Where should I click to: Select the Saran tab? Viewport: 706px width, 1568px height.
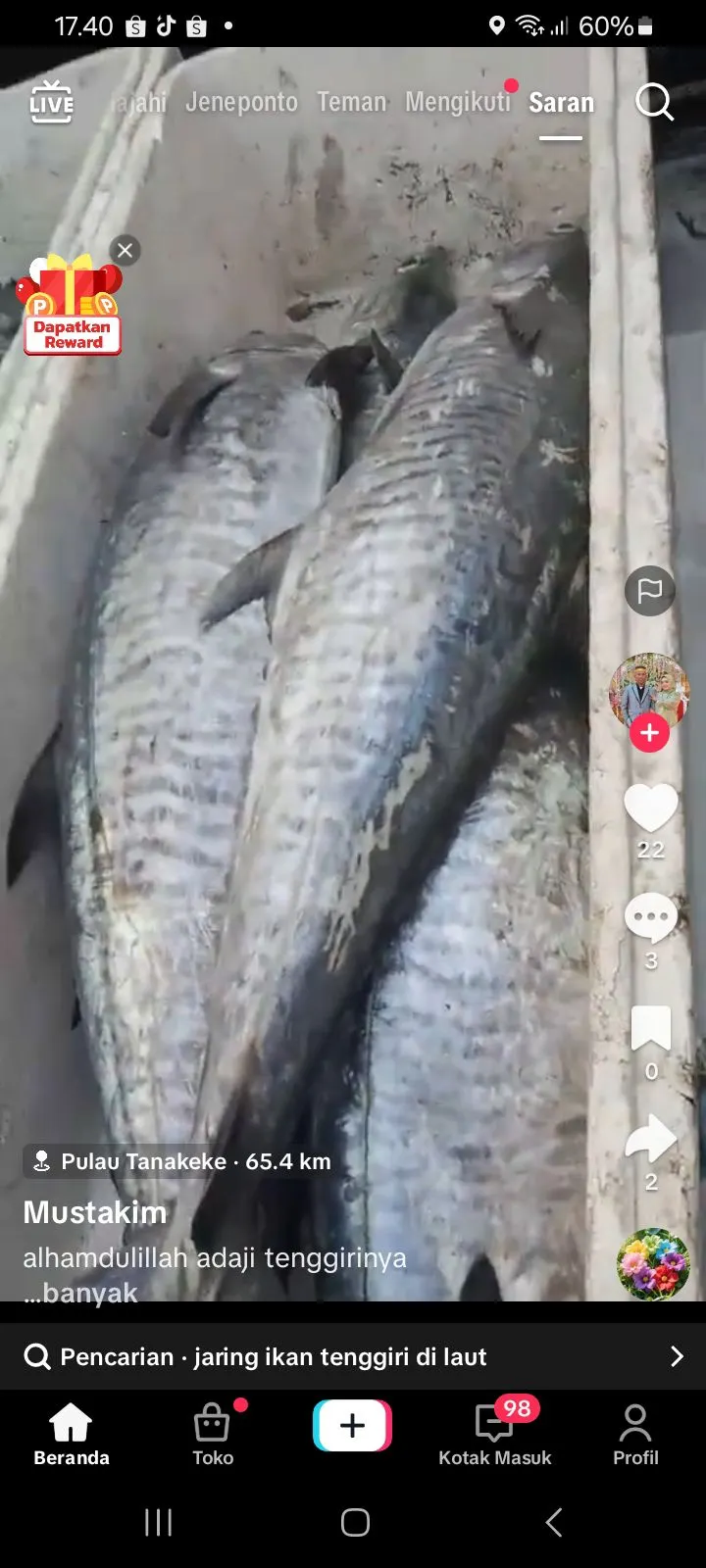point(561,103)
